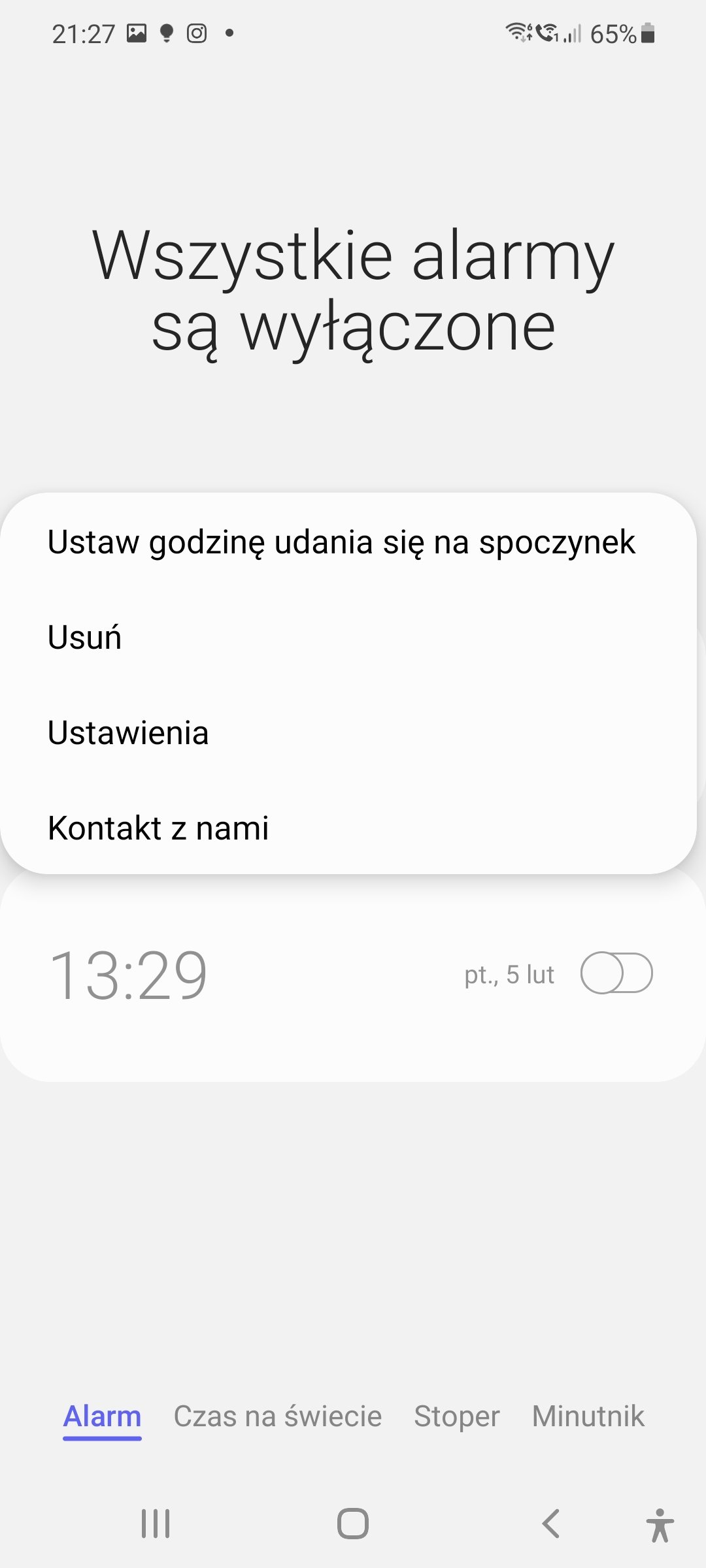Viewport: 706px width, 1568px height.
Task: Enable the 13:29 alarm switch
Action: tap(616, 973)
